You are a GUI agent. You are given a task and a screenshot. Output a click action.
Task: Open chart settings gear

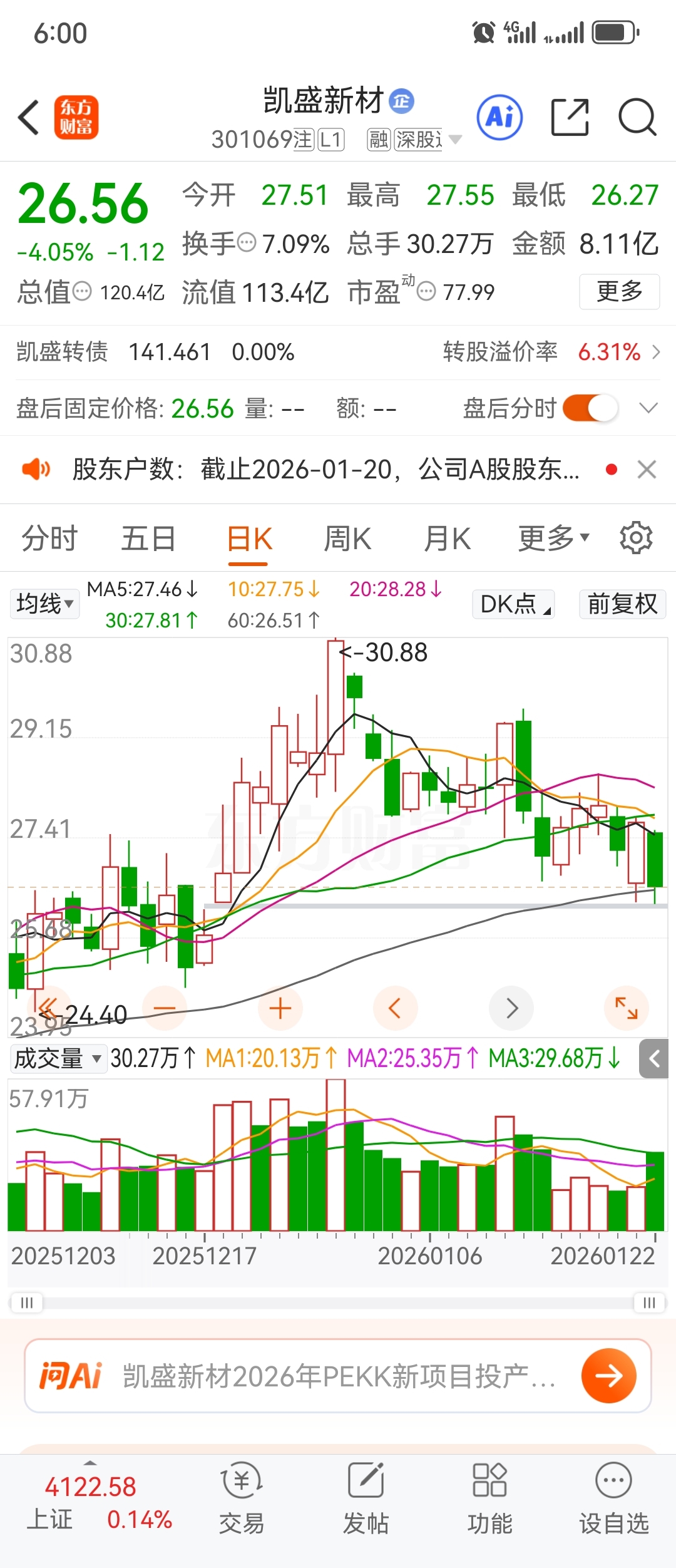coord(636,538)
